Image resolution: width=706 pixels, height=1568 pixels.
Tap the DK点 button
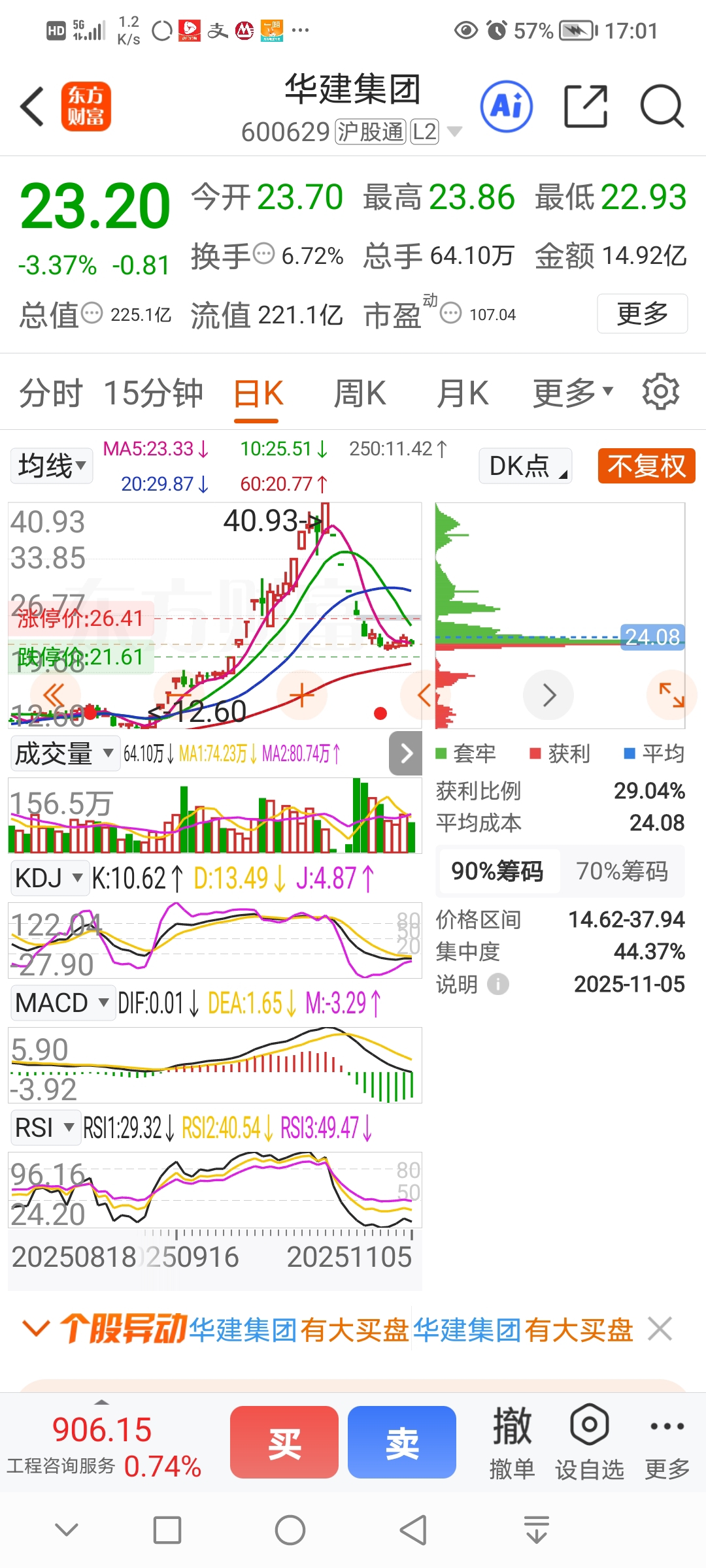pyautogui.click(x=526, y=466)
